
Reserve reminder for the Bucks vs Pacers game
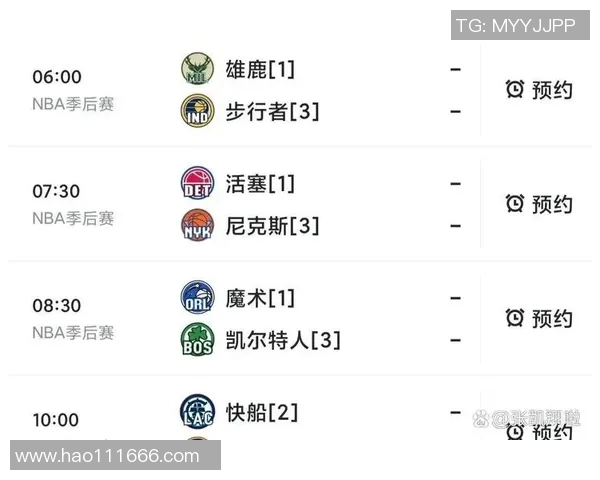pos(539,90)
